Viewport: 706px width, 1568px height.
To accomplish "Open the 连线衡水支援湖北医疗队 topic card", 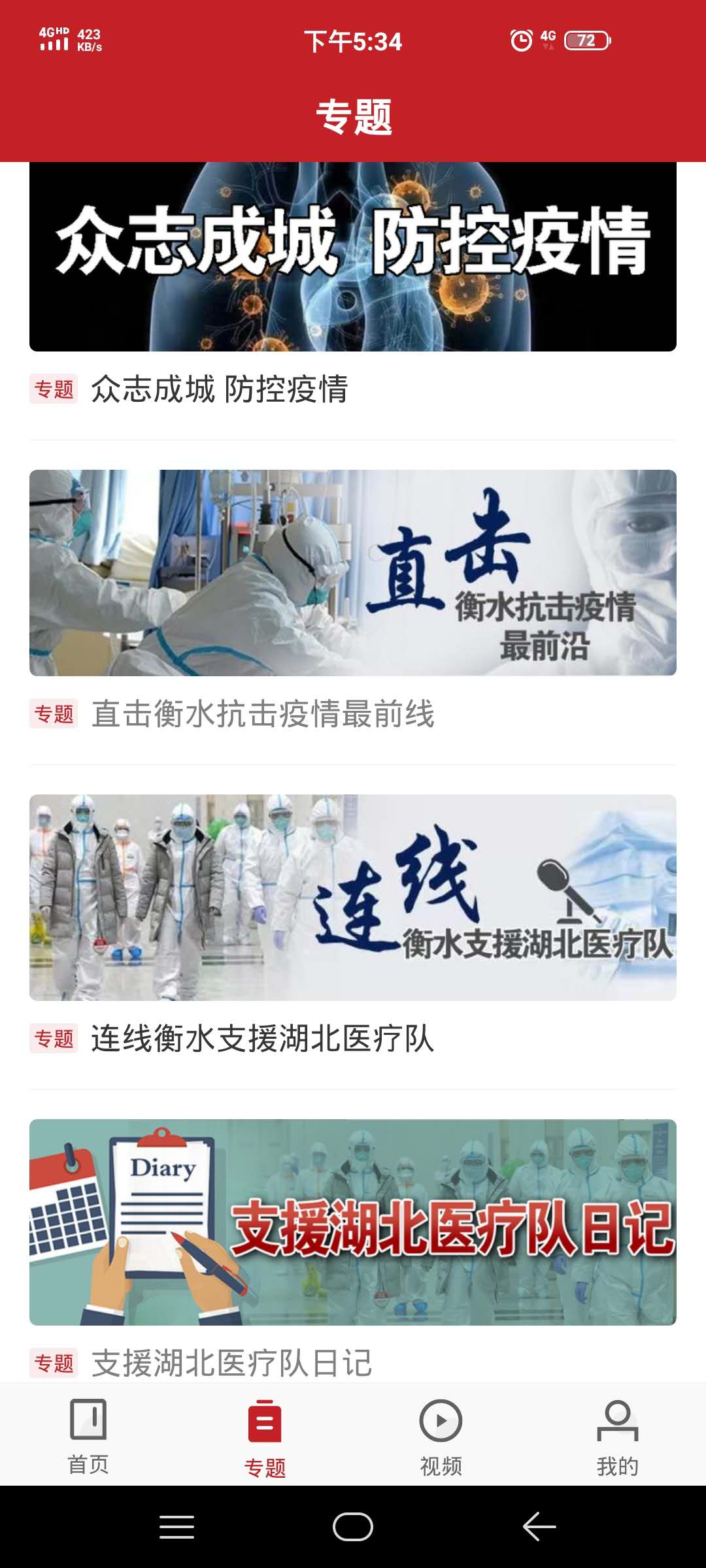I will [x=353, y=897].
